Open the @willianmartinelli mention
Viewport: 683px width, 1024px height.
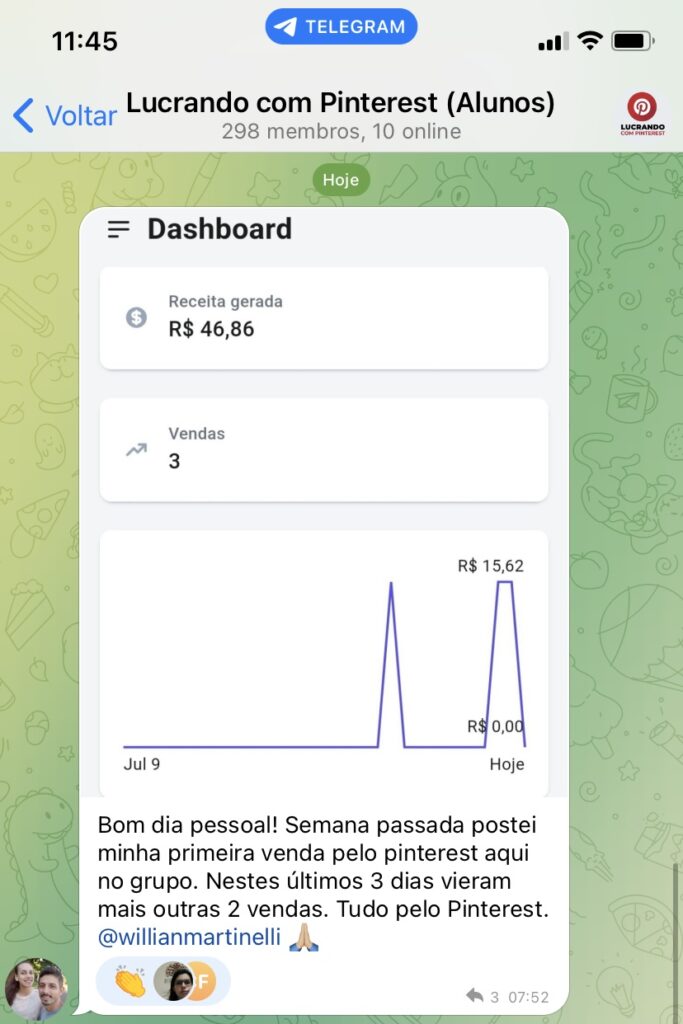coord(188,938)
